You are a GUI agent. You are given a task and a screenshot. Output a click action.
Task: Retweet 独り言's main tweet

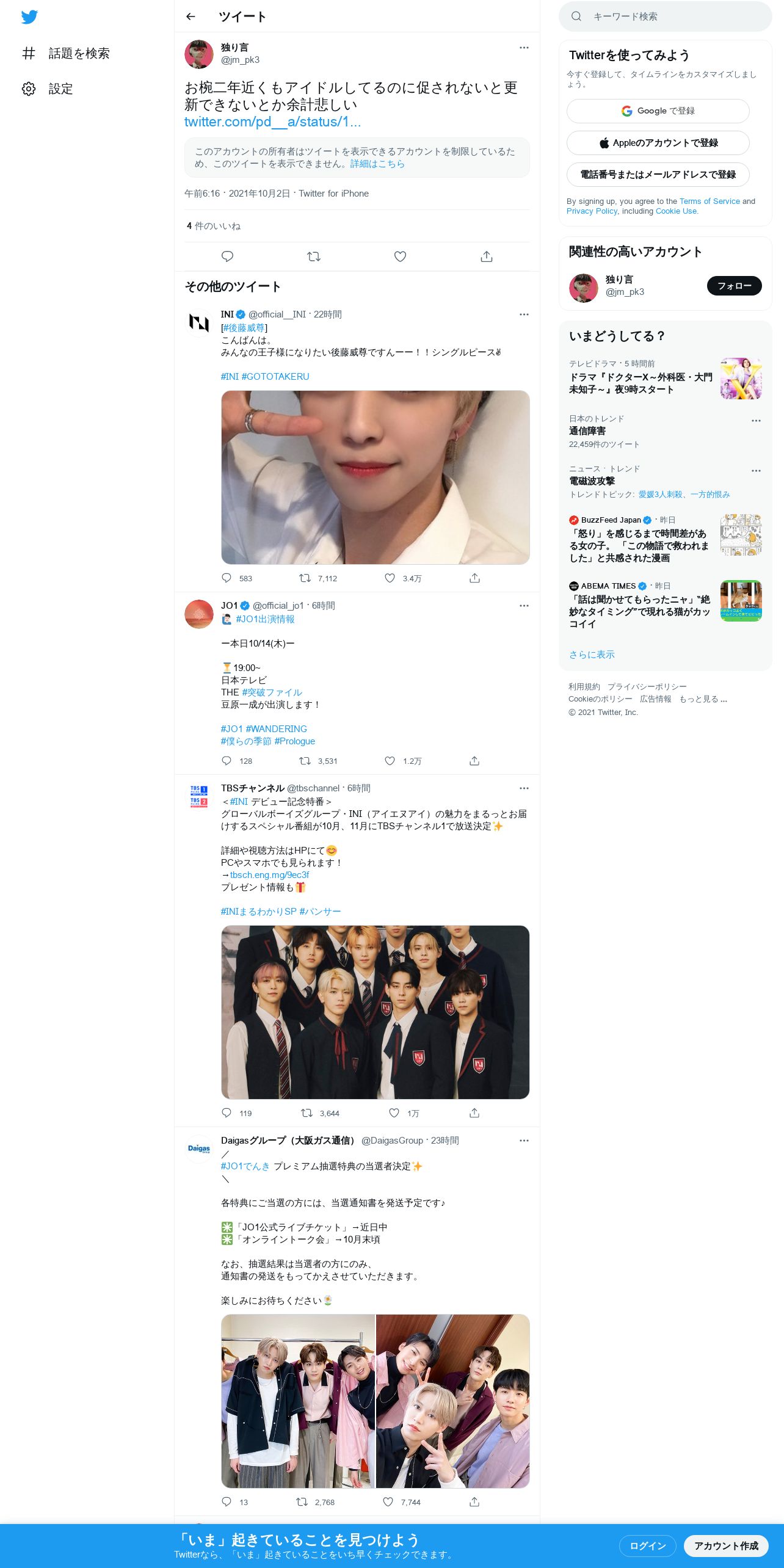tap(314, 256)
